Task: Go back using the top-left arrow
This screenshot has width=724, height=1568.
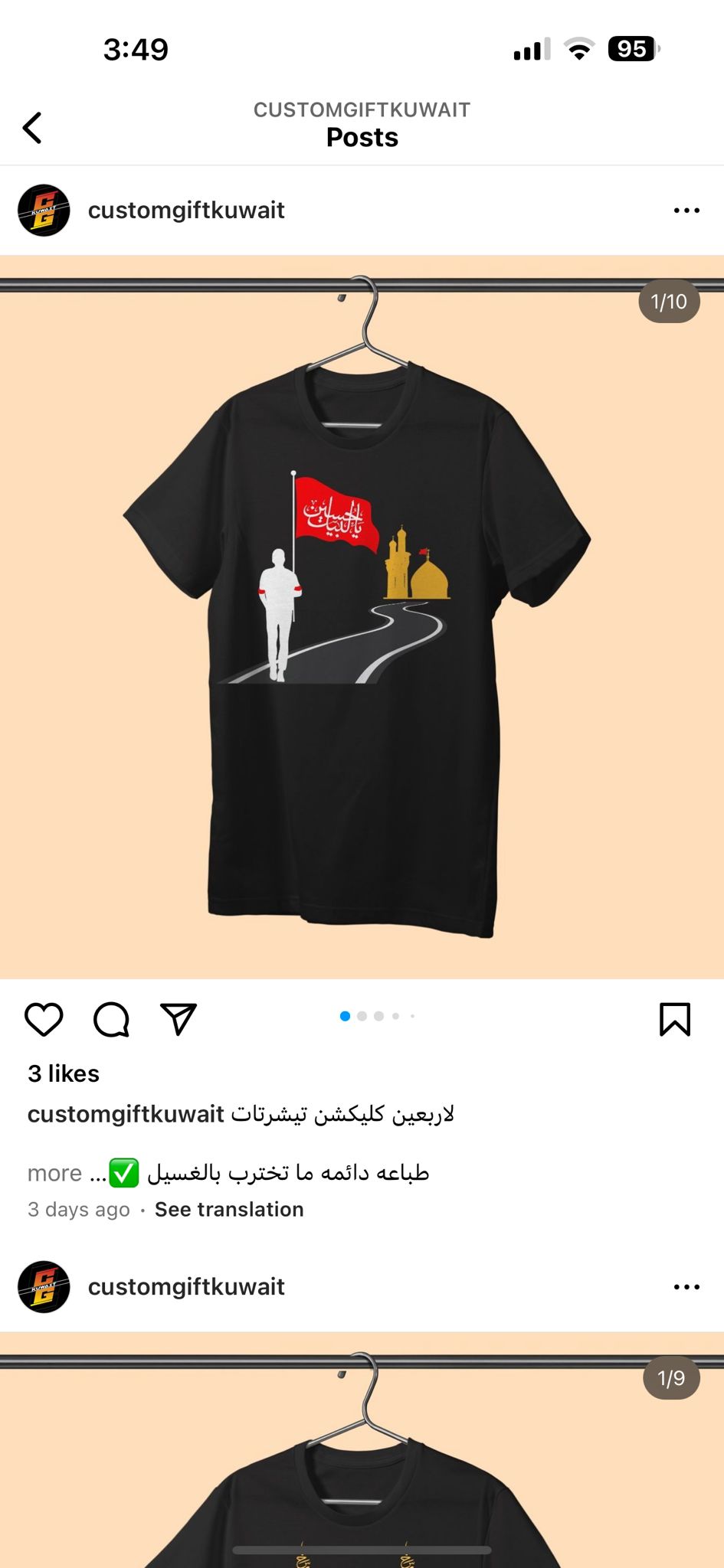Action: (x=32, y=127)
